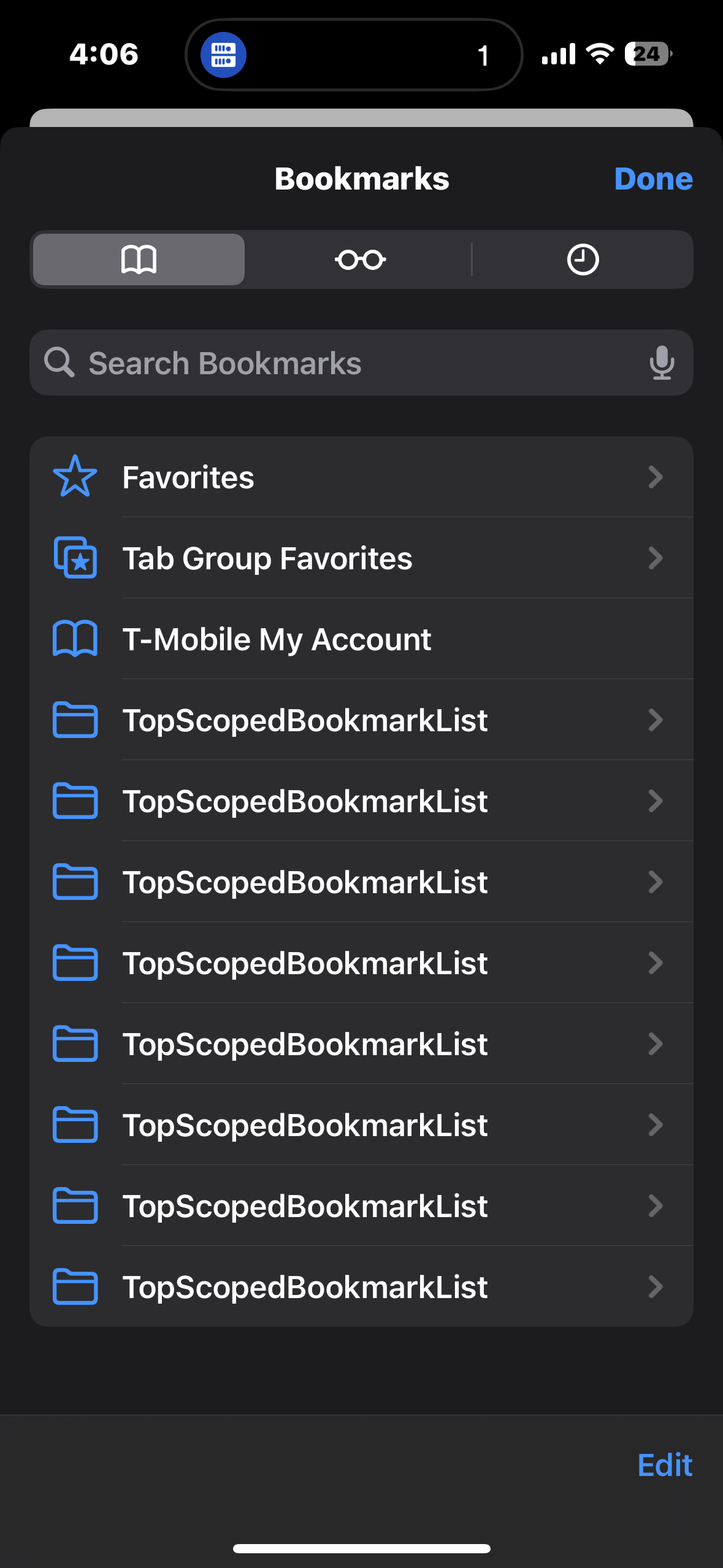The image size is (723, 1568).
Task: Open the third TopScopedBookmarkList folder
Action: pos(305,882)
